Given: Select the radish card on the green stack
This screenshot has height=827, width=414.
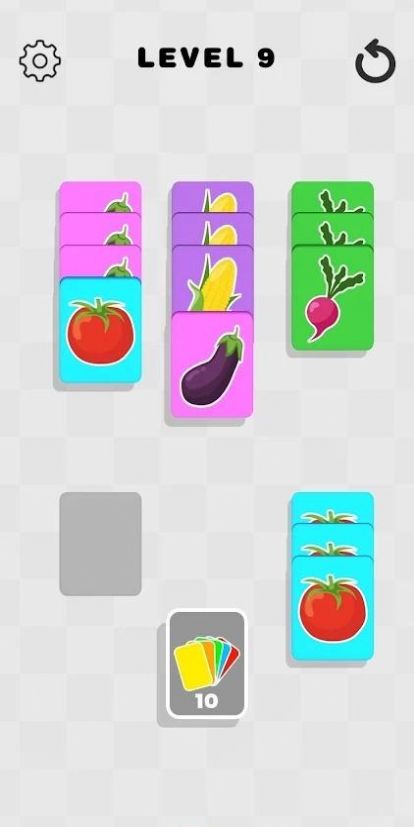Looking at the screenshot, I should (x=332, y=298).
